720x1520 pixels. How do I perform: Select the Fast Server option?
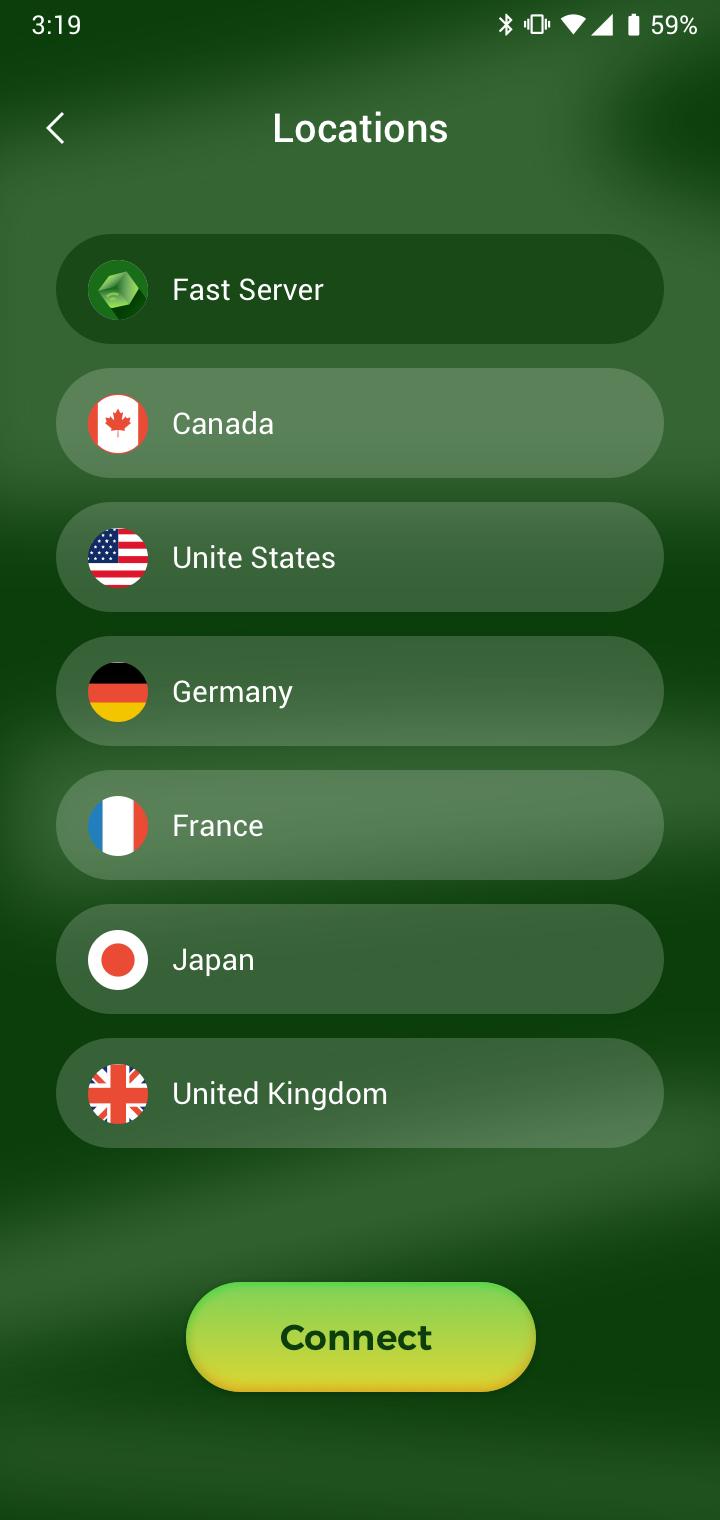point(360,289)
